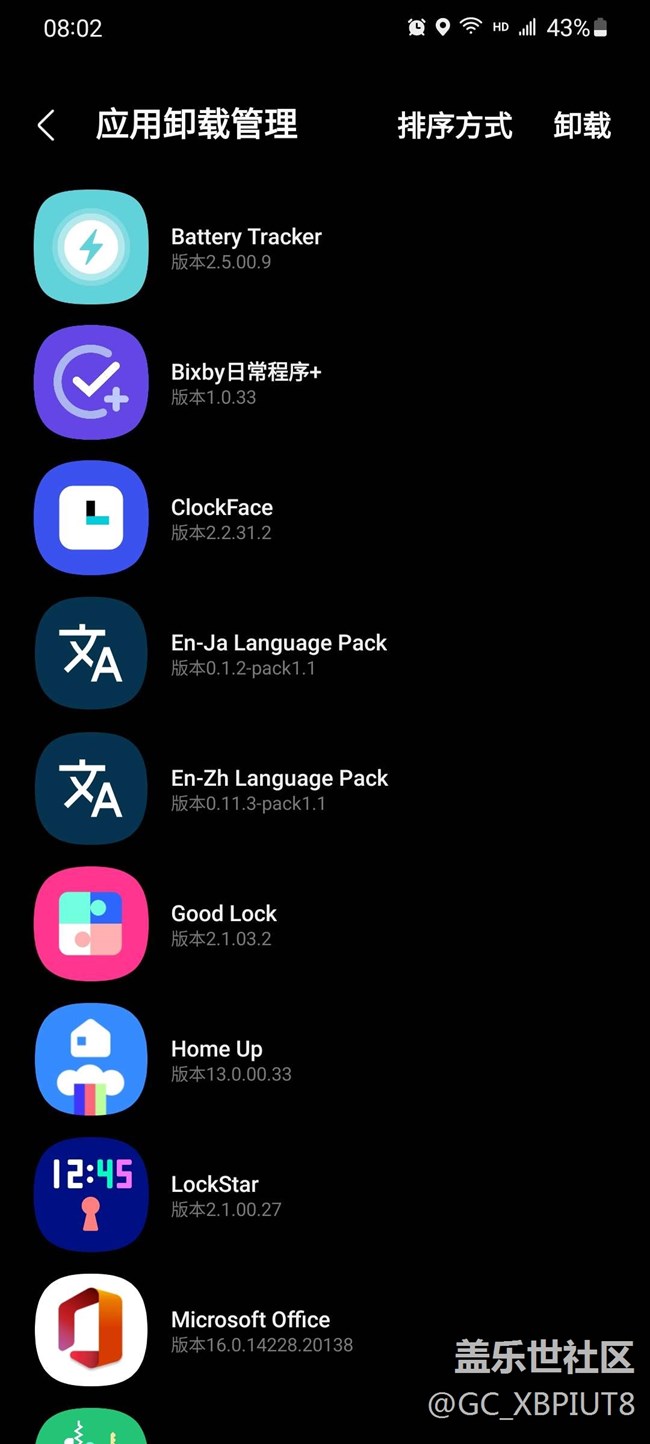The image size is (650, 1444).
Task: Tap the 卸载 uninstall button
Action: 582,126
